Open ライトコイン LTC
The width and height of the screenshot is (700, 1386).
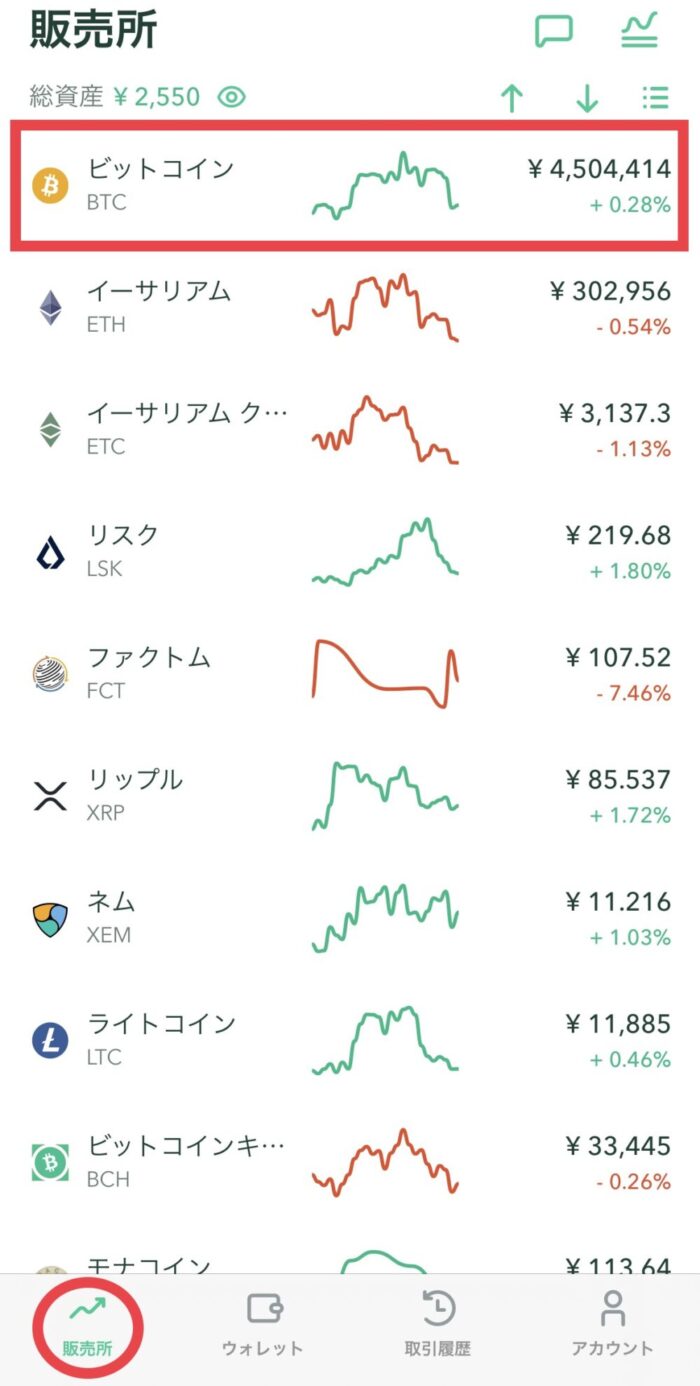[x=350, y=1040]
